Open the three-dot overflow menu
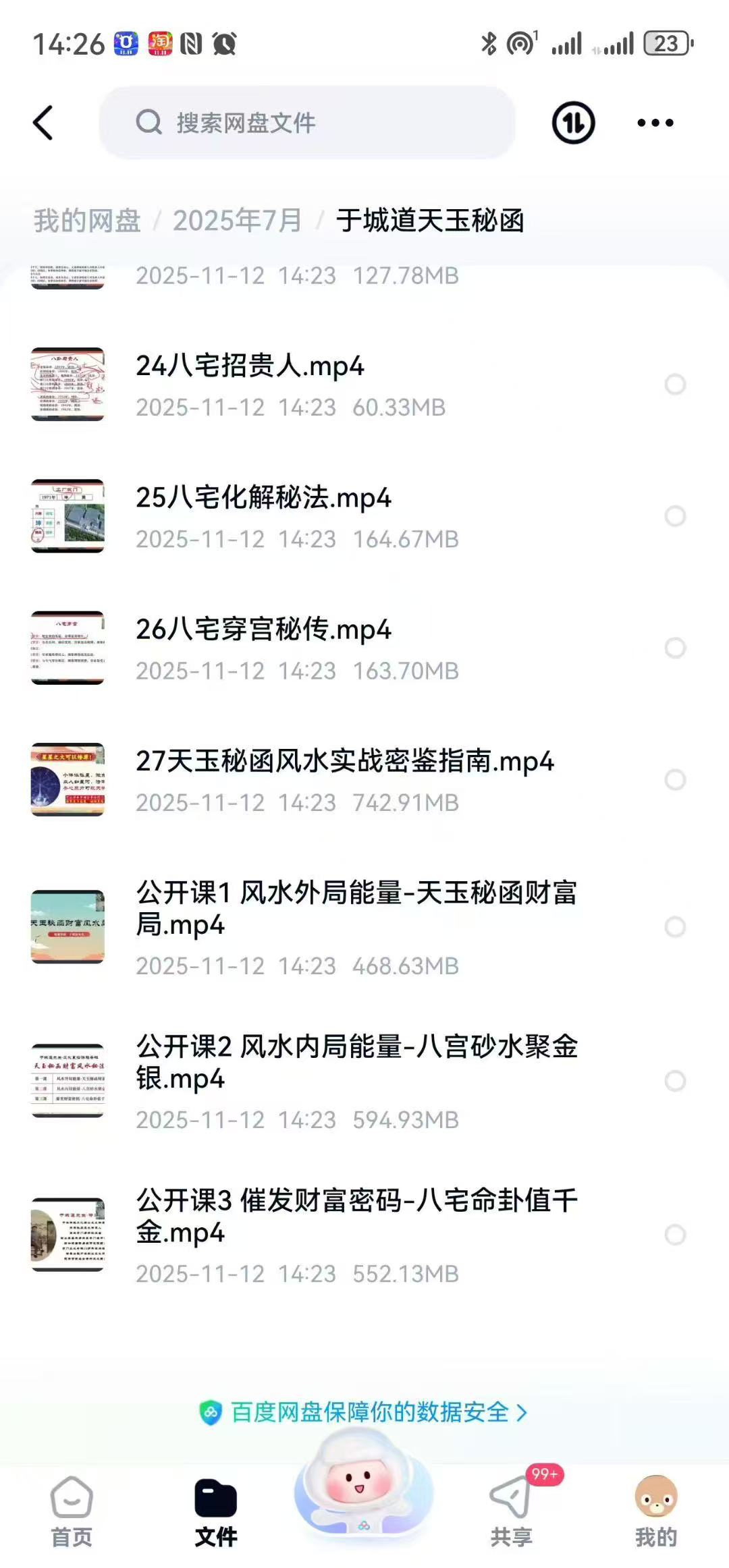Viewport: 729px width, 1568px height. [655, 123]
